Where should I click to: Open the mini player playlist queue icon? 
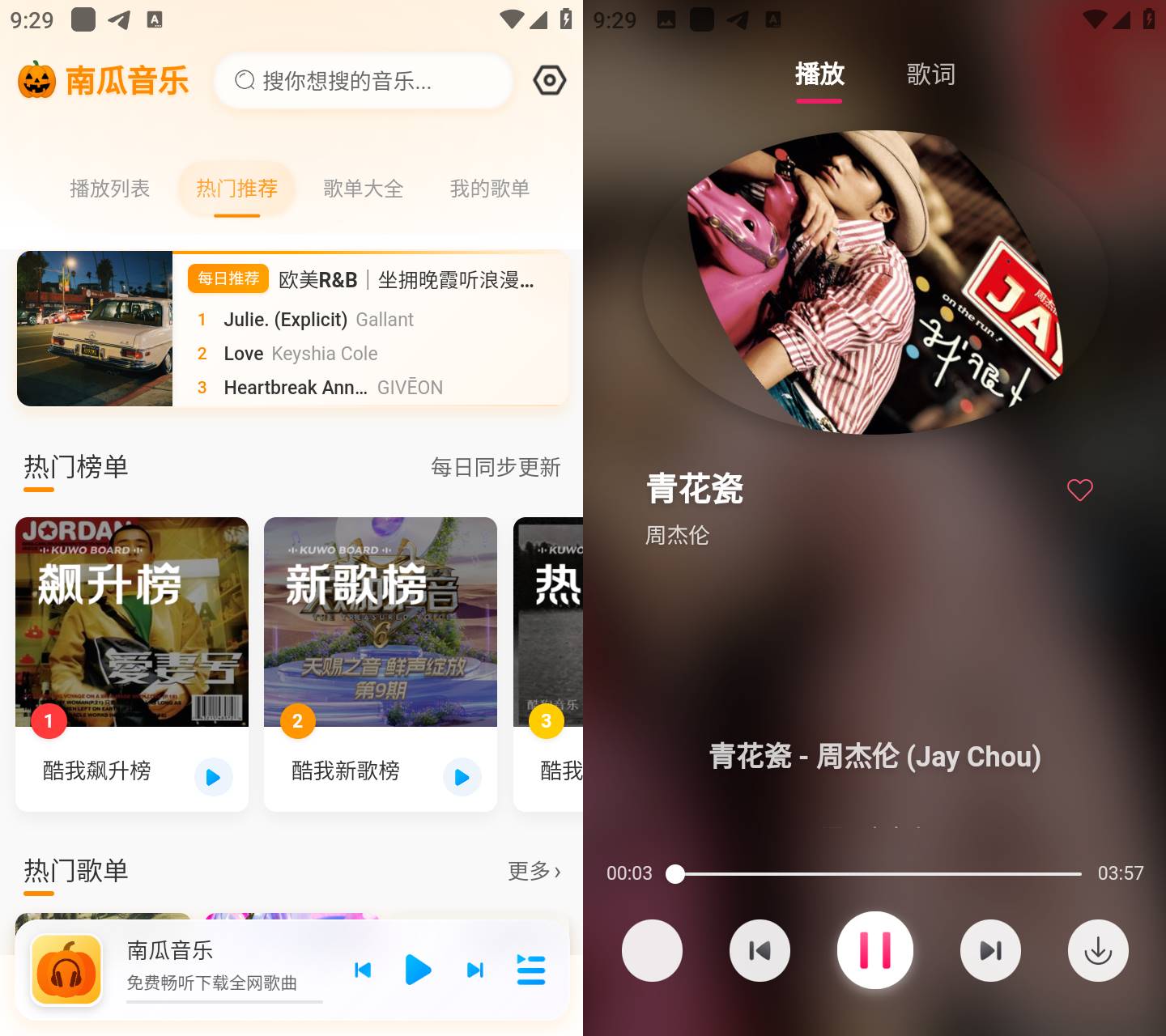pos(530,970)
